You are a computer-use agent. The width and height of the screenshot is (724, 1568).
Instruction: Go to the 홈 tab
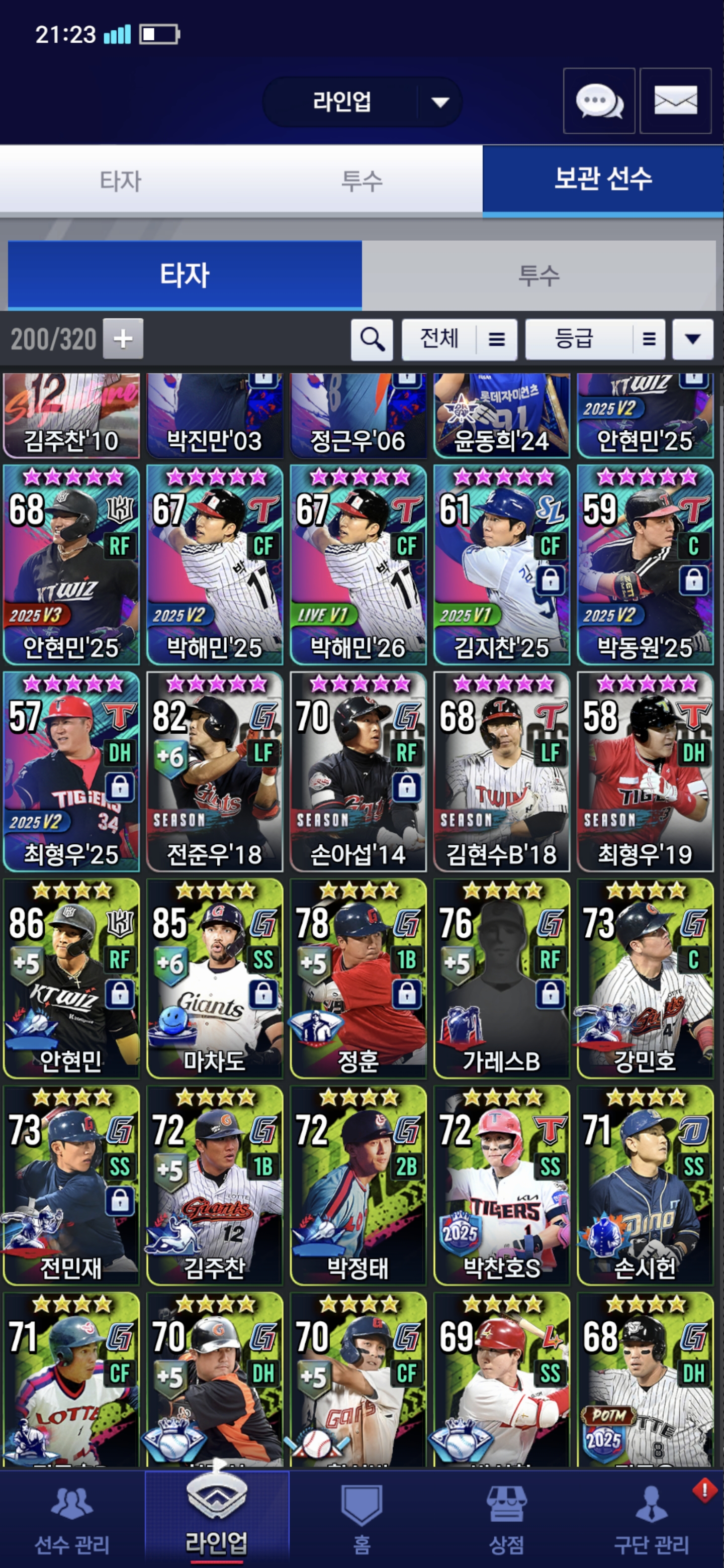click(x=361, y=1519)
